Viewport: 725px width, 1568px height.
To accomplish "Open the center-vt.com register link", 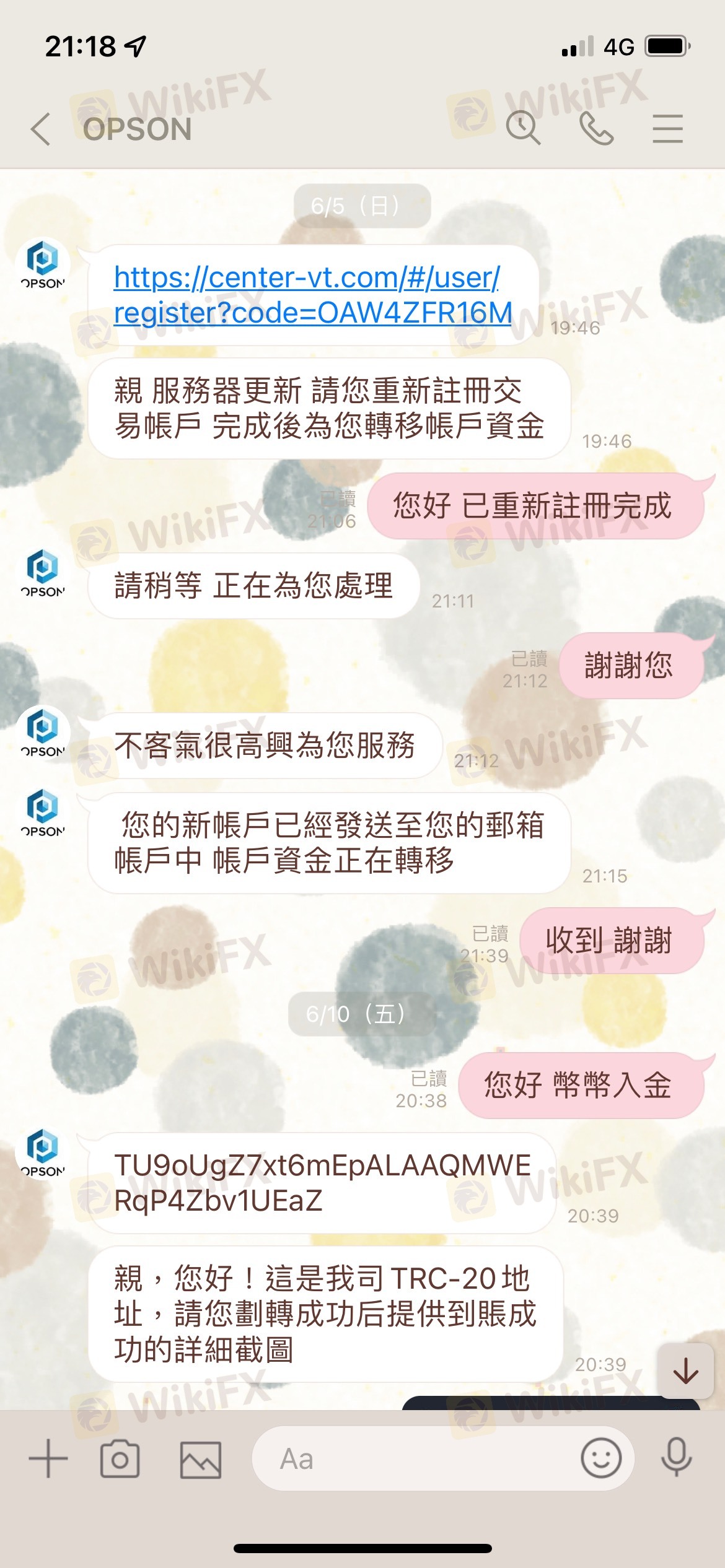I will tap(312, 295).
